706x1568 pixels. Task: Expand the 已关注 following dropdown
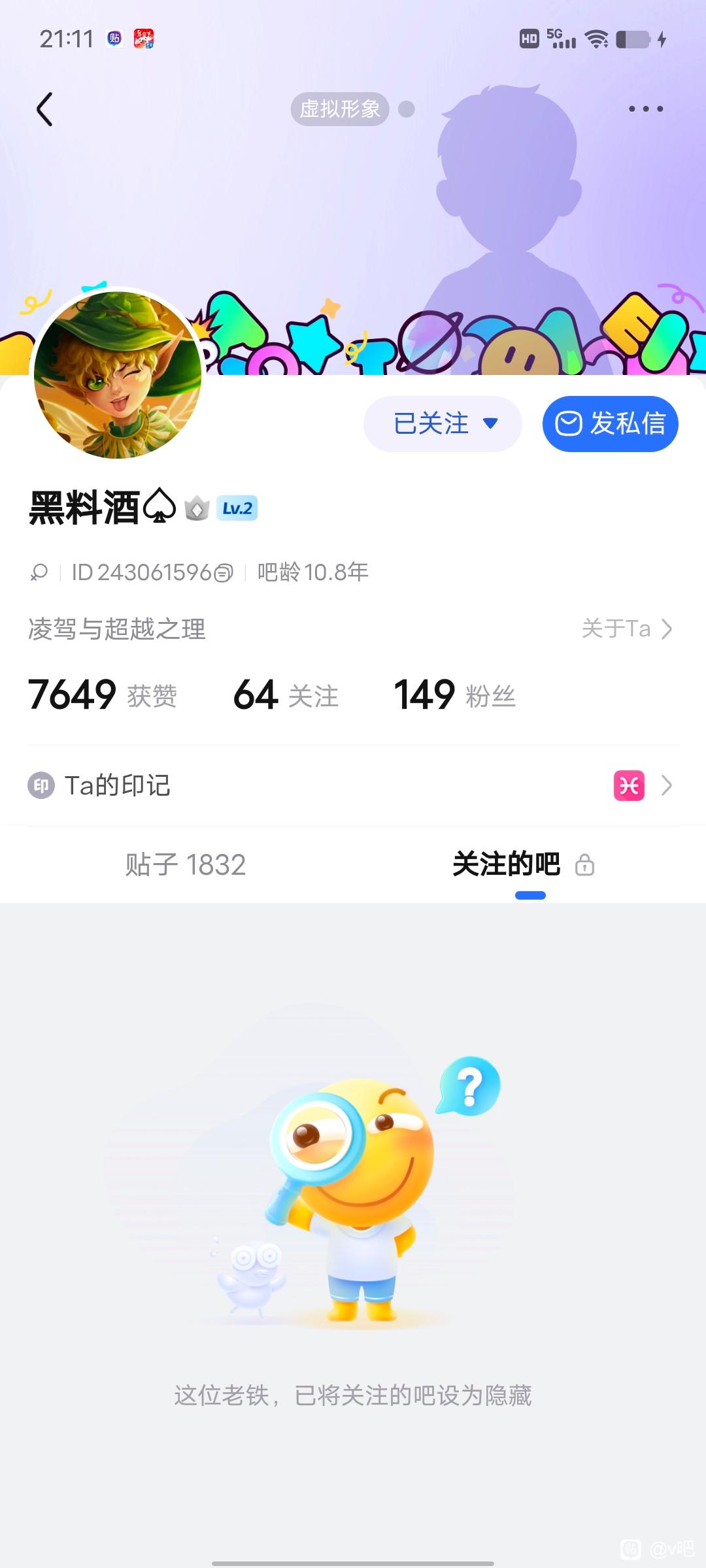click(443, 424)
